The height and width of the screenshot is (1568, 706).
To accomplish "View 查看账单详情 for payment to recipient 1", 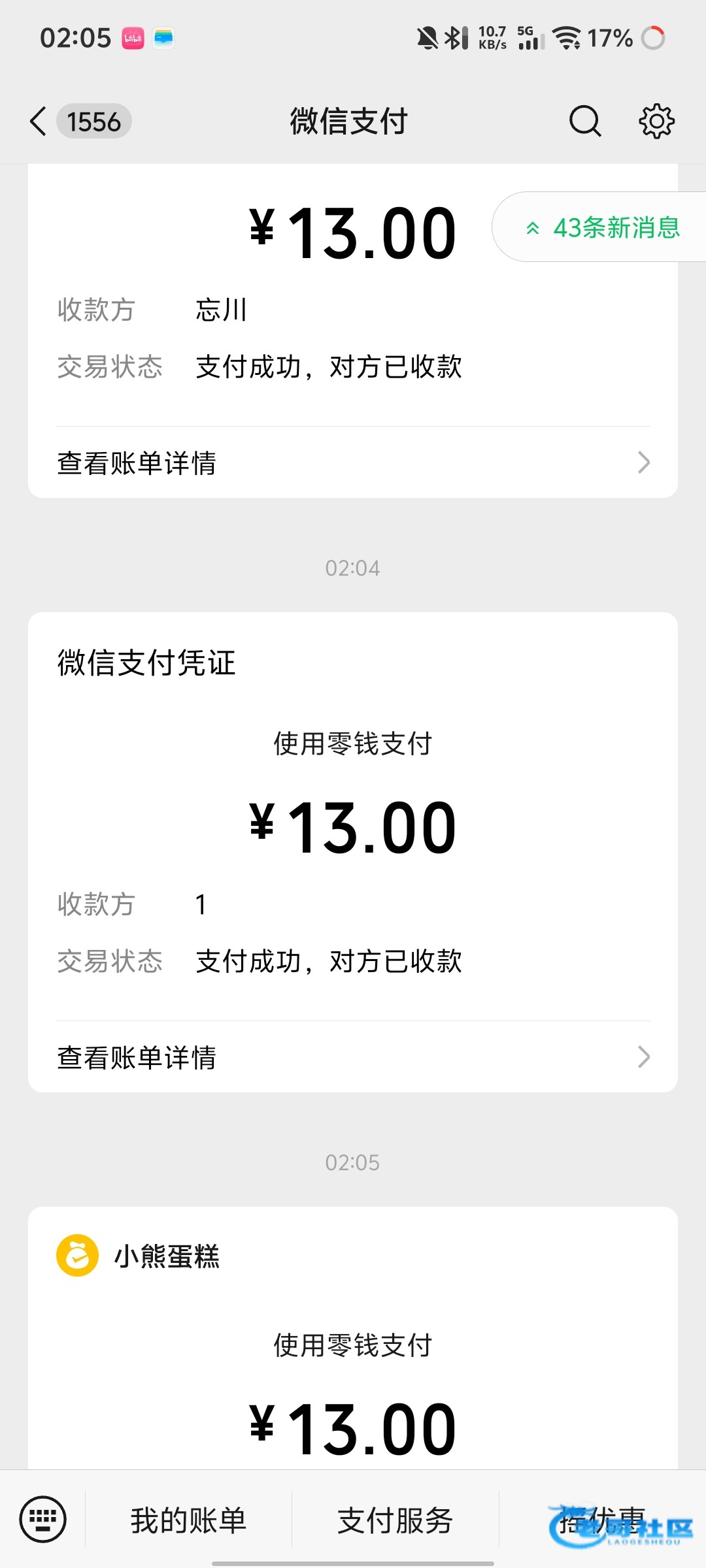I will point(353,1057).
